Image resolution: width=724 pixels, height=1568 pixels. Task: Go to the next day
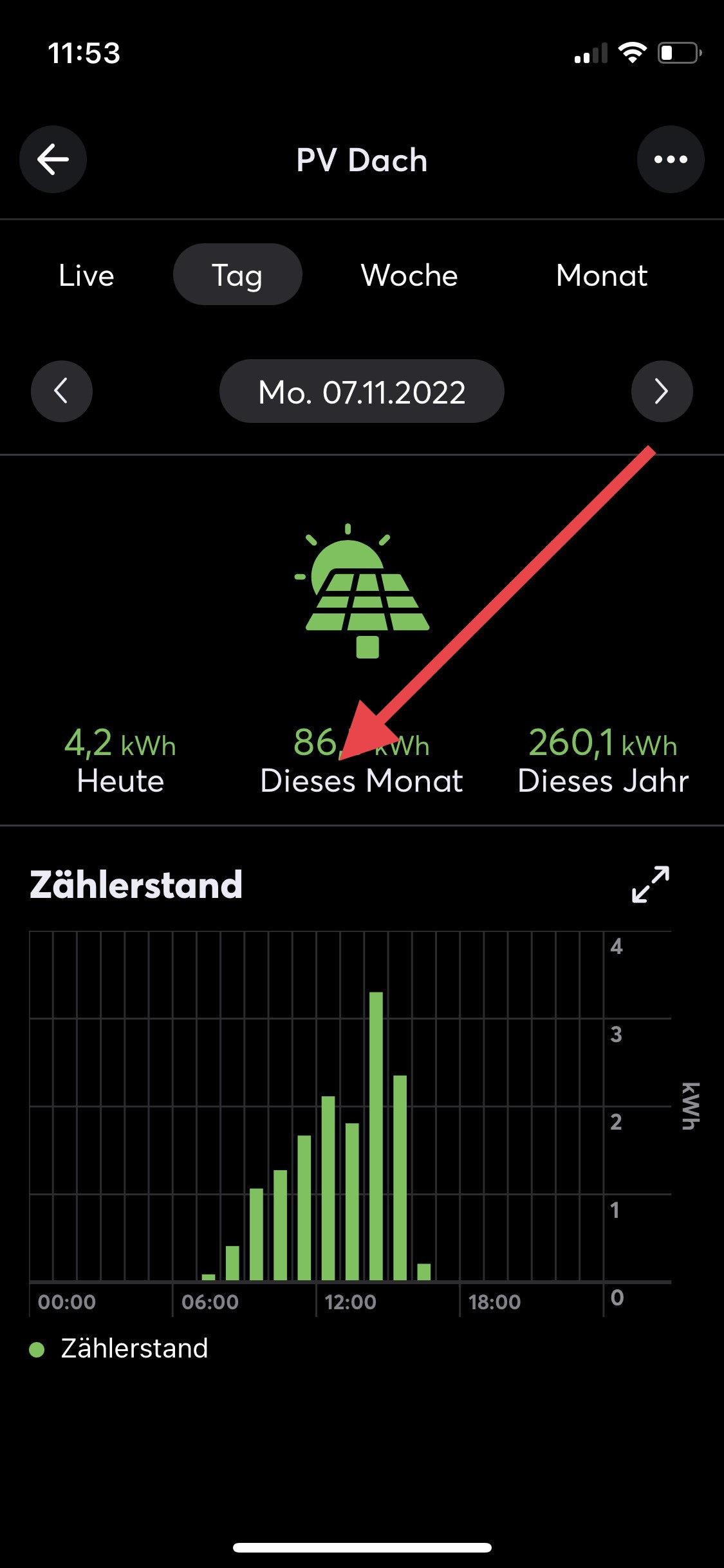coord(662,391)
